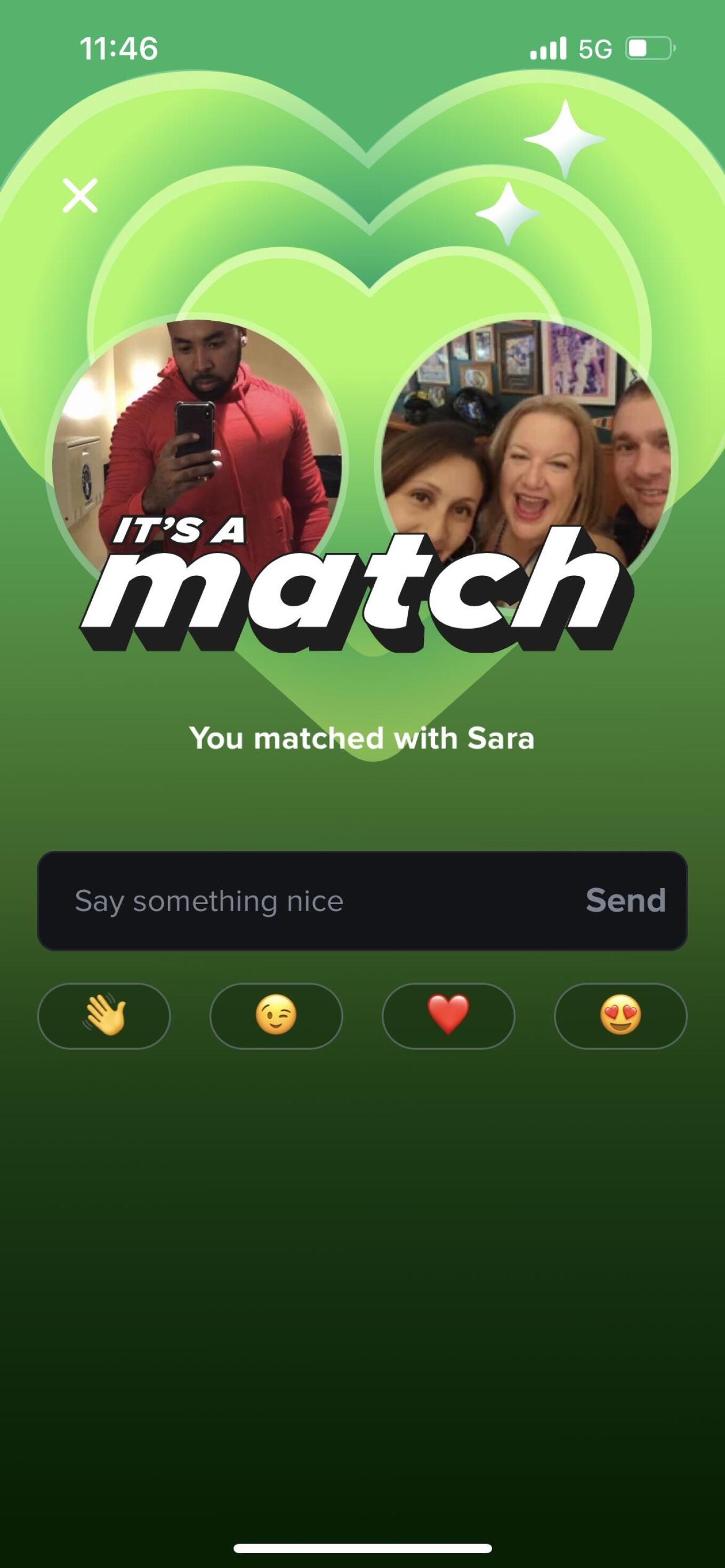Send the waving hand emoji
Image resolution: width=725 pixels, height=1568 pixels.
[104, 1016]
